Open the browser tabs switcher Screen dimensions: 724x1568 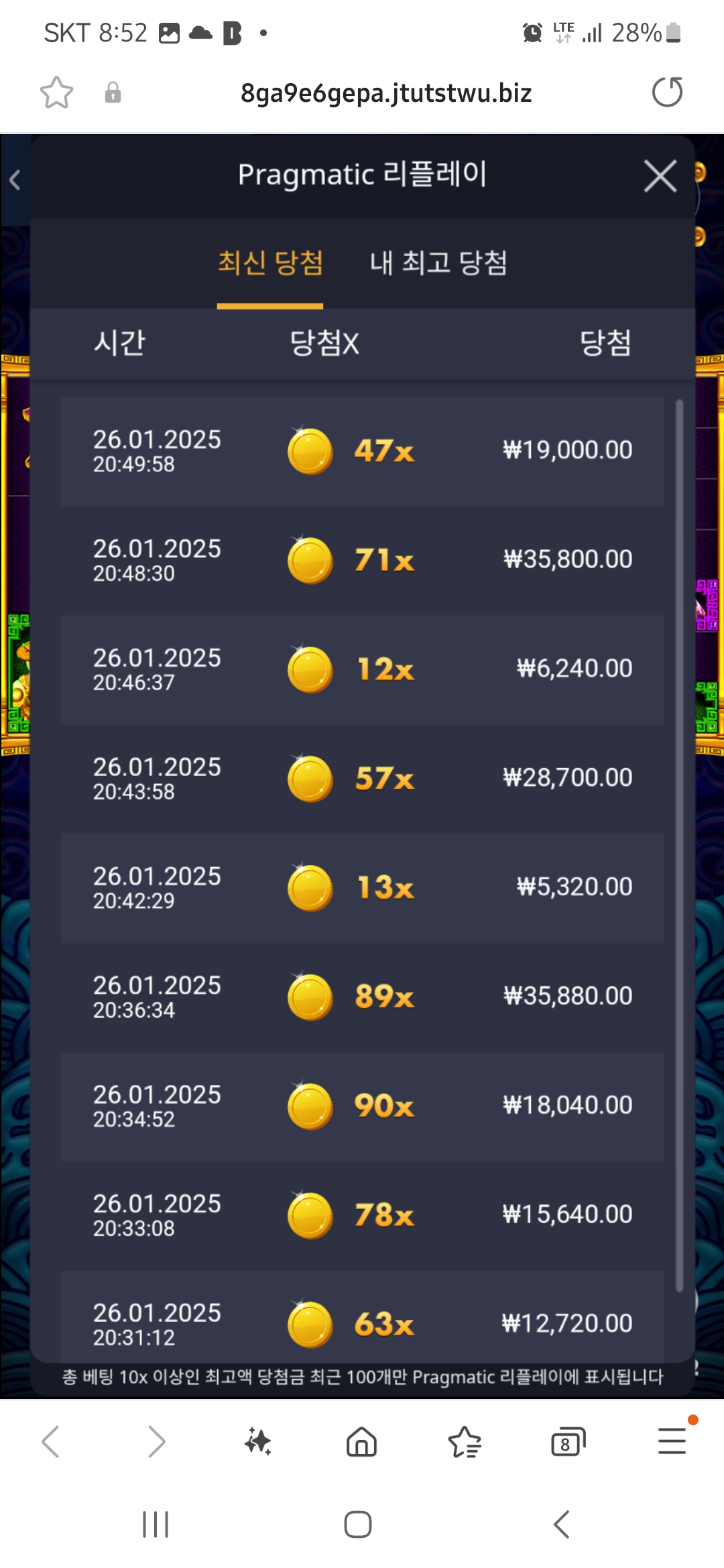click(568, 1442)
